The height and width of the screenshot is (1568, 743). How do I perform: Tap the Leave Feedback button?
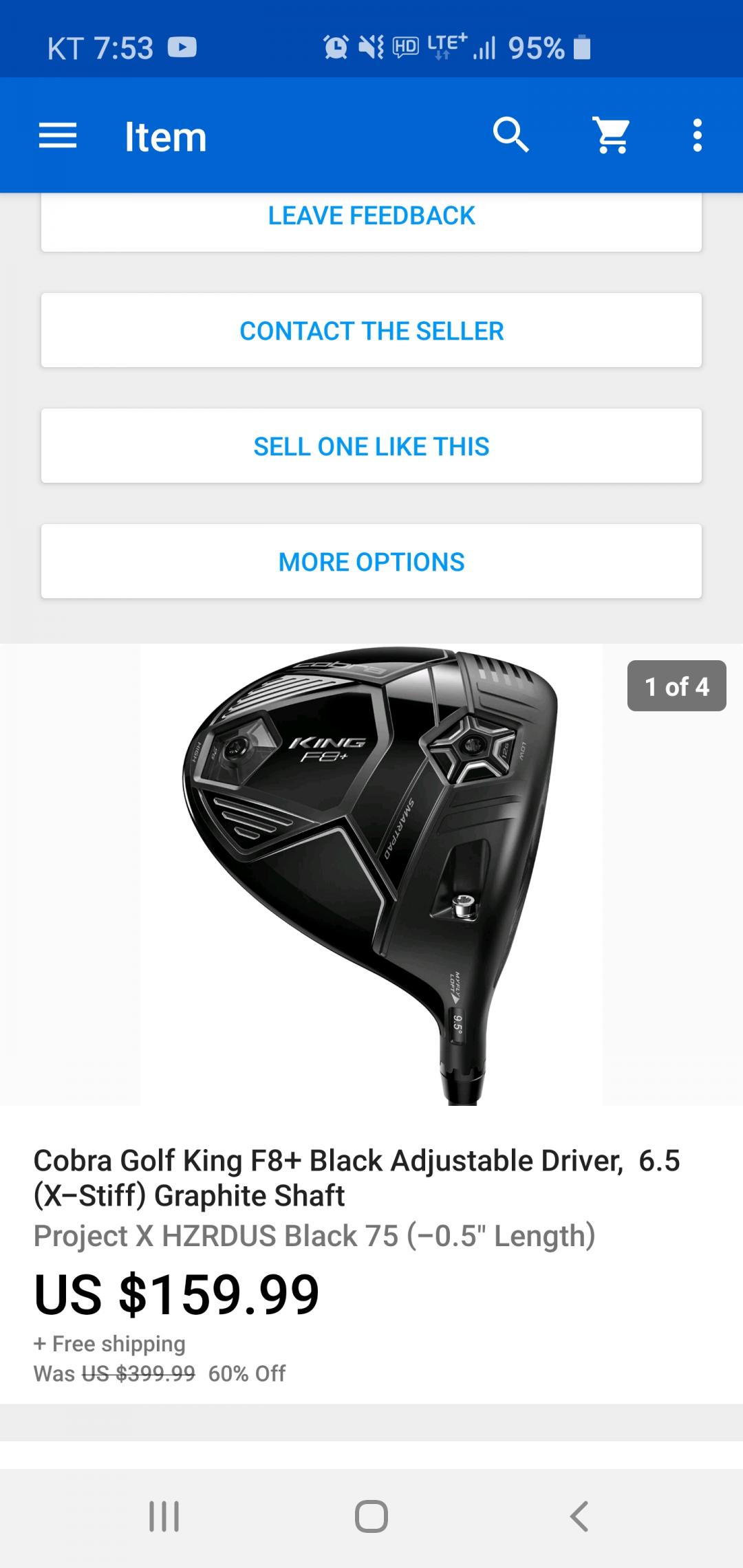(371, 217)
